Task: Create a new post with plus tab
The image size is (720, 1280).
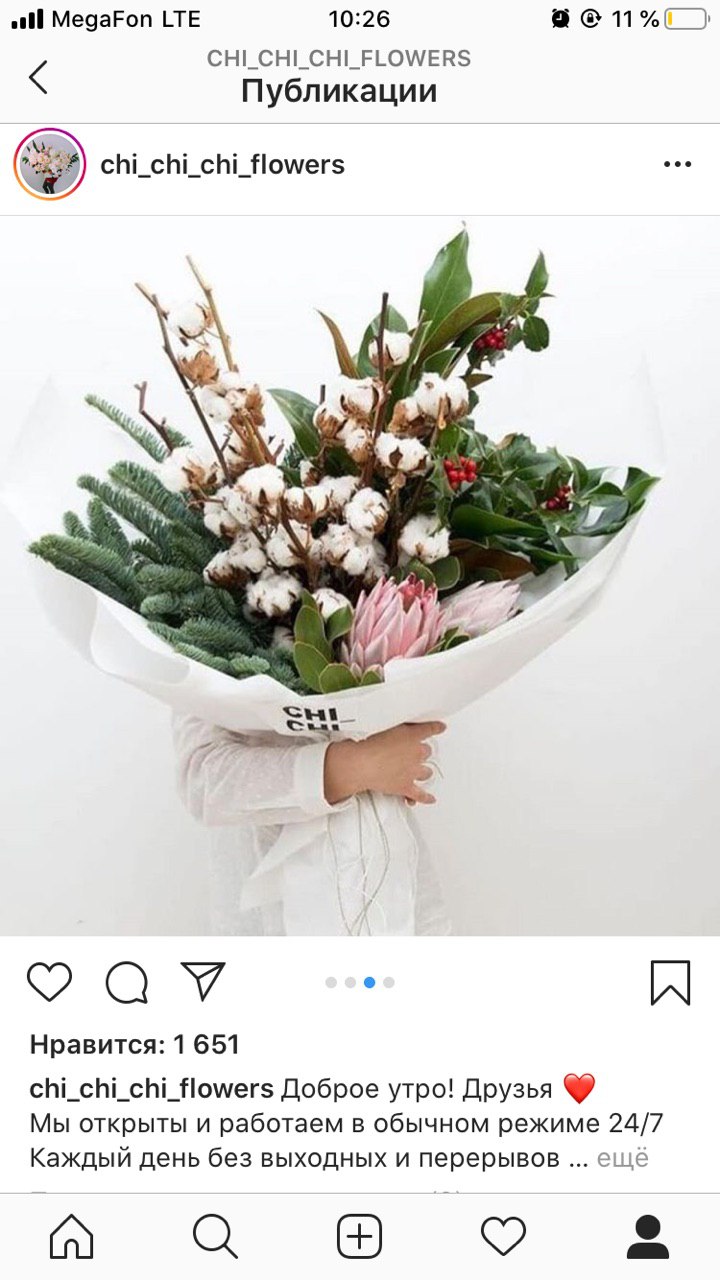Action: [360, 1237]
